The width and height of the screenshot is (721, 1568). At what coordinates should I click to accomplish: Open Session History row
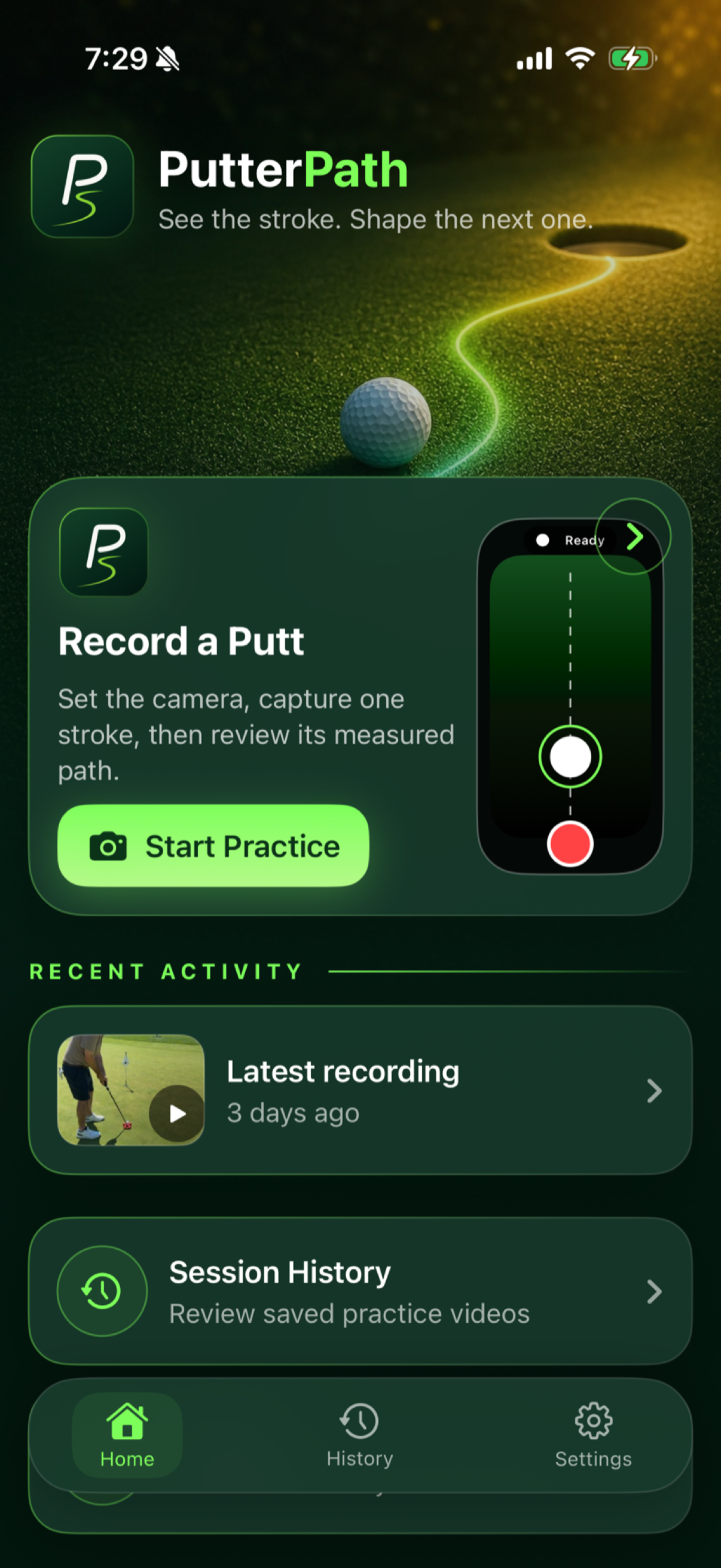tap(360, 1291)
